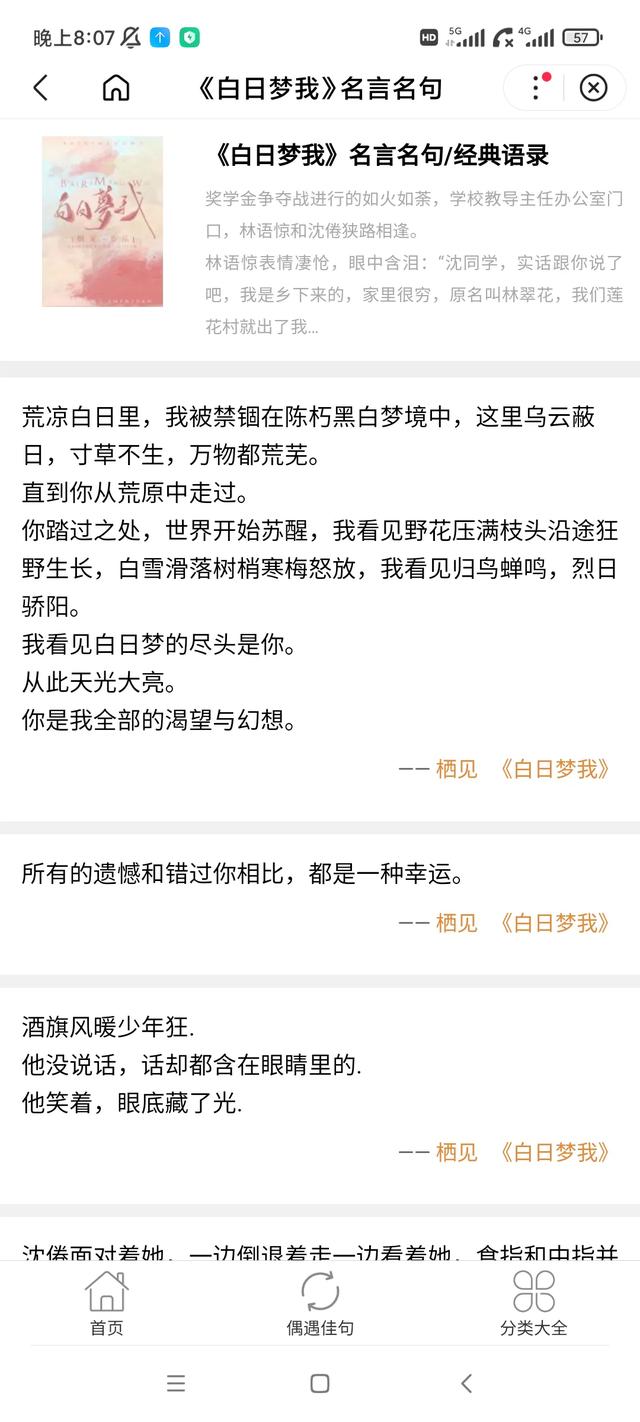Viewport: 640px width, 1422px height.
Task: Open author 栖见 under the 荒凉白日里 quote
Action: [457, 769]
